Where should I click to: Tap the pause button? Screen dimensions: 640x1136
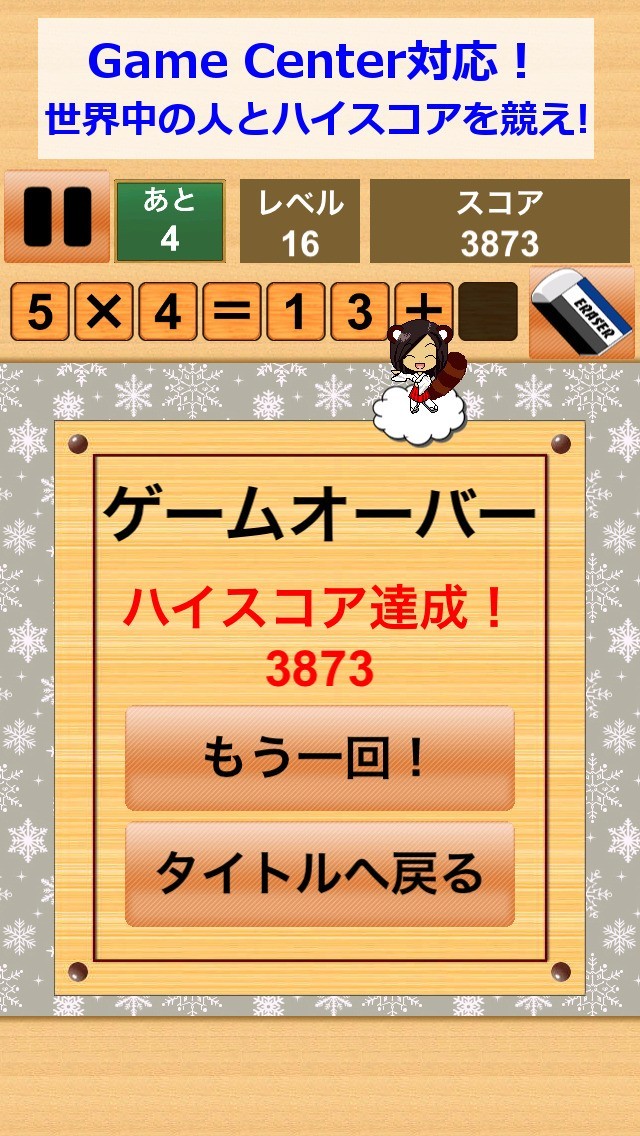[x=56, y=216]
